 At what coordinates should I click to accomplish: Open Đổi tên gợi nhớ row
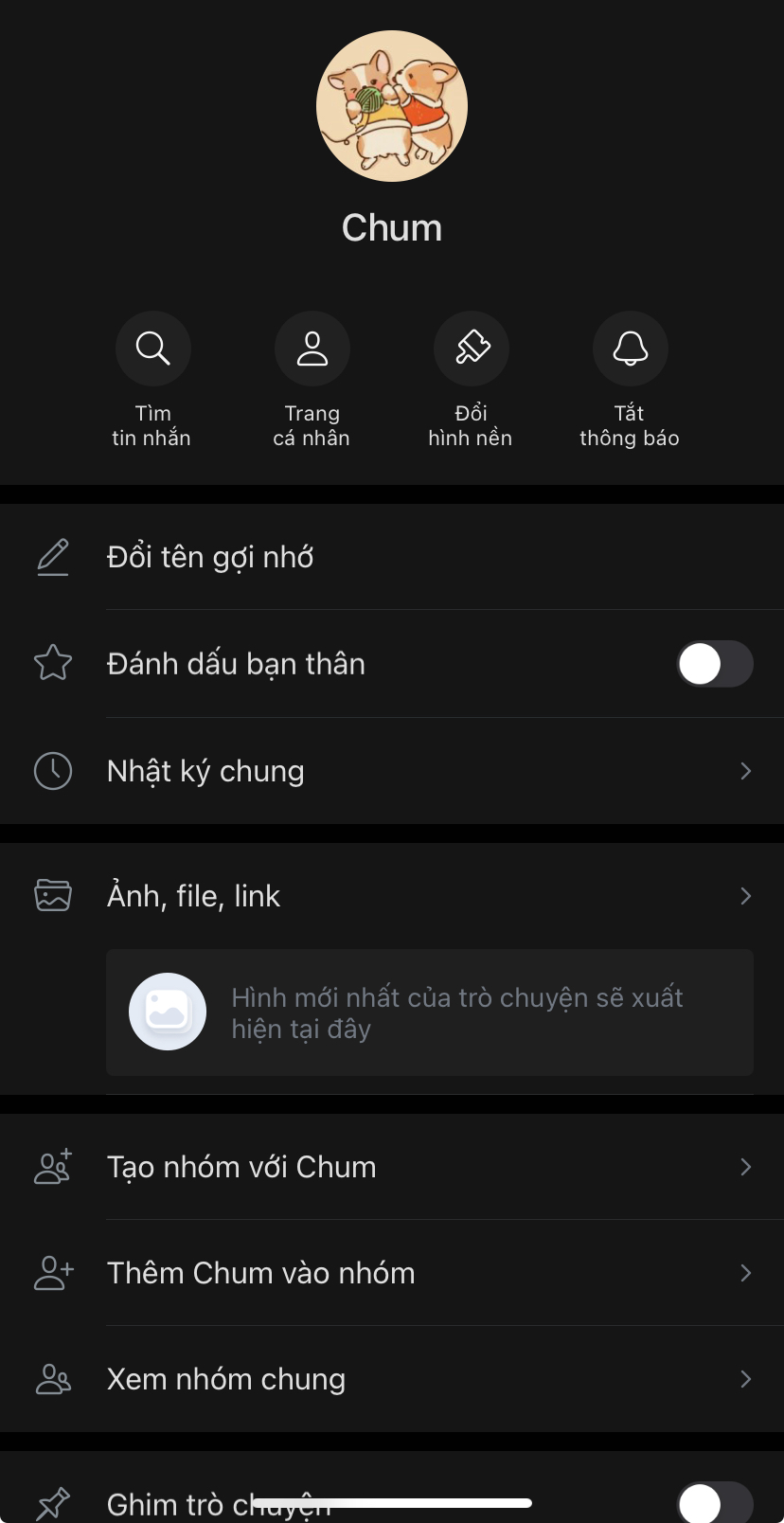coord(392,557)
